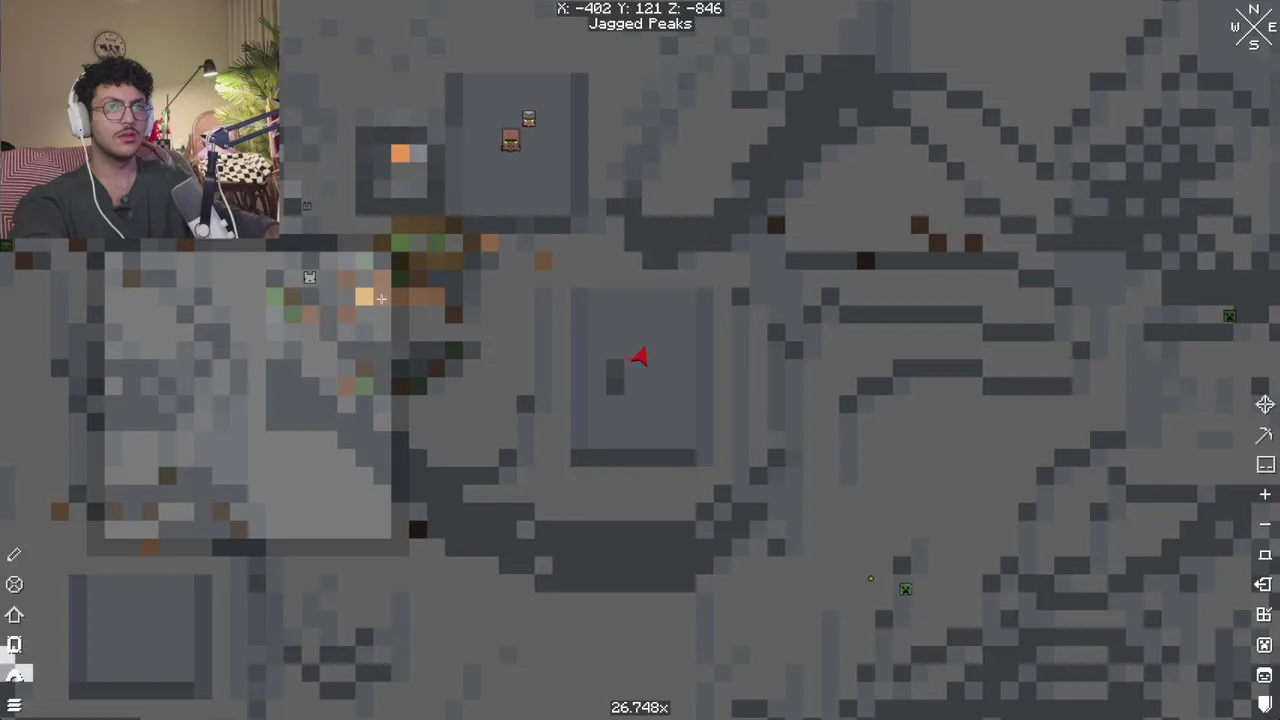The width and height of the screenshot is (1280, 720).
Task: Open the pencil edit icon
Action: click(14, 555)
